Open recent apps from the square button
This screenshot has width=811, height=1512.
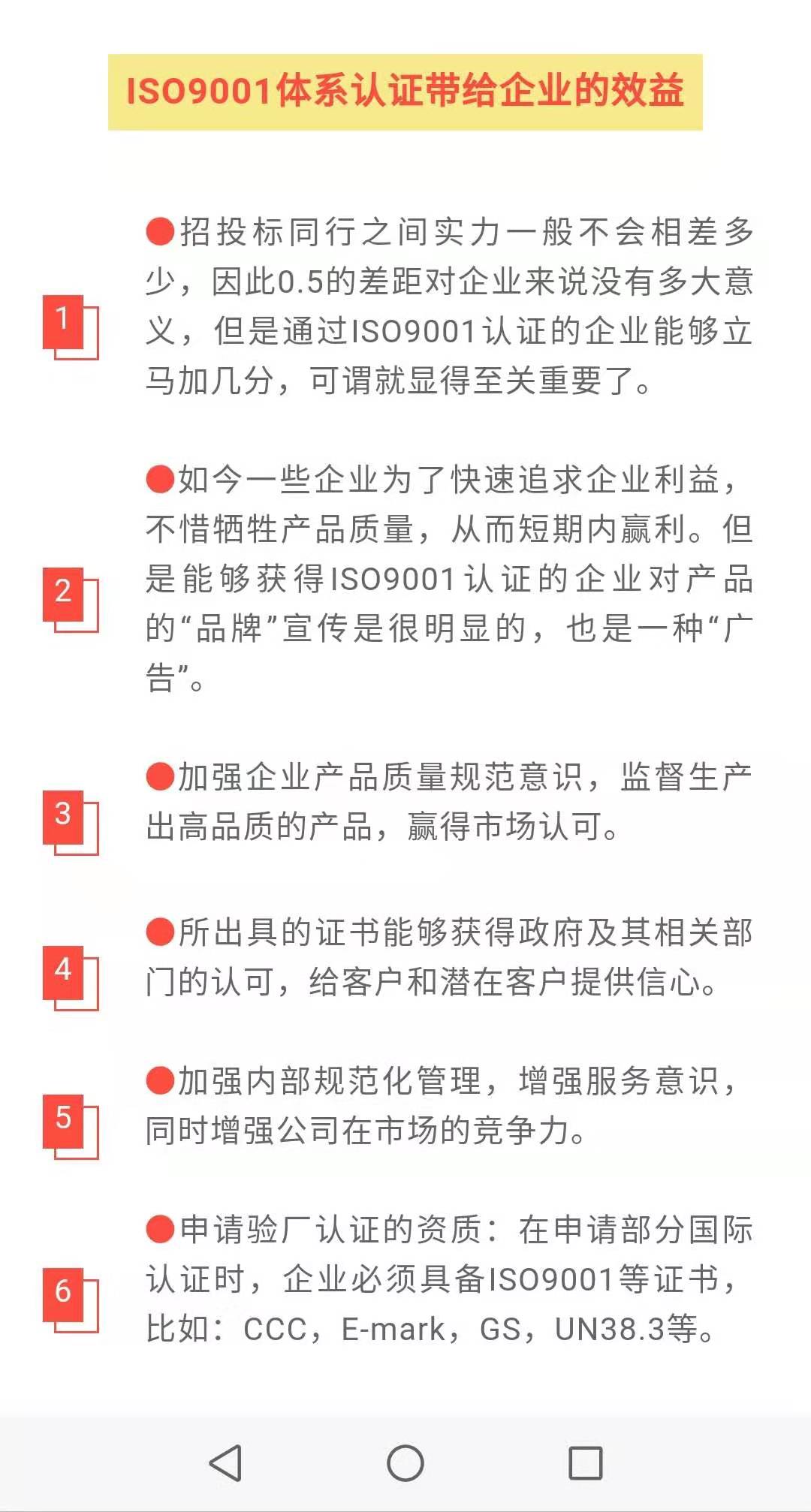pyautogui.click(x=586, y=1462)
